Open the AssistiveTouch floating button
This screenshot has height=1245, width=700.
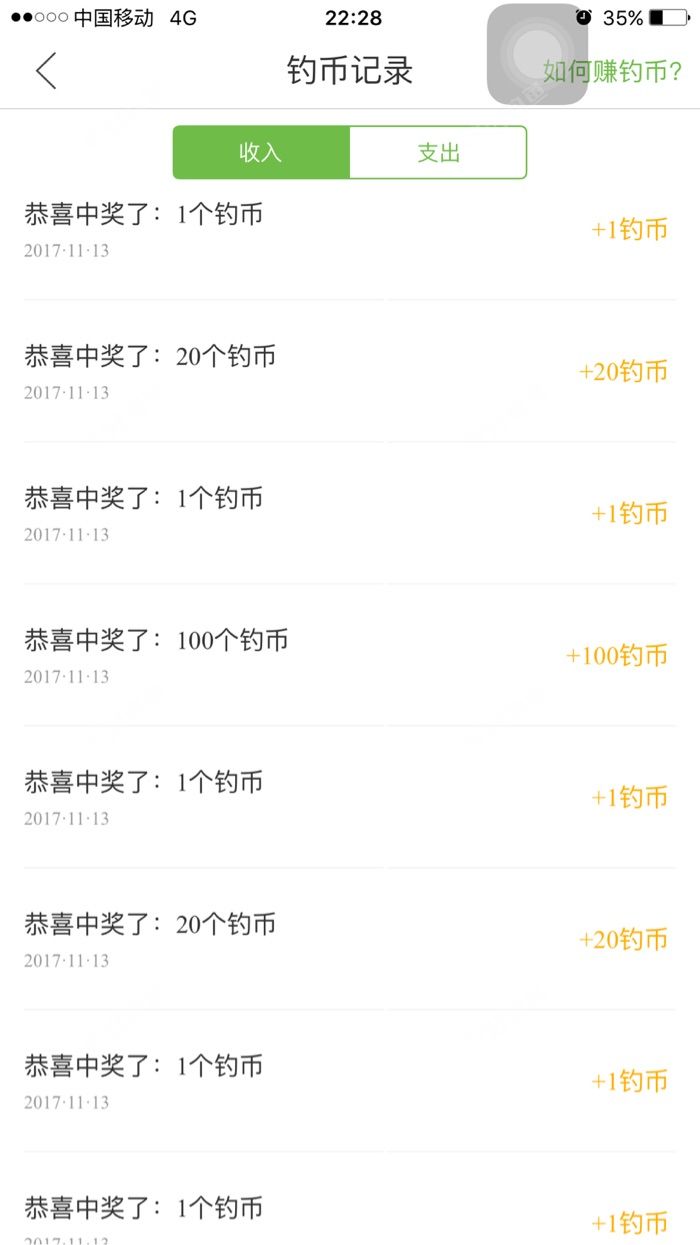point(537,54)
